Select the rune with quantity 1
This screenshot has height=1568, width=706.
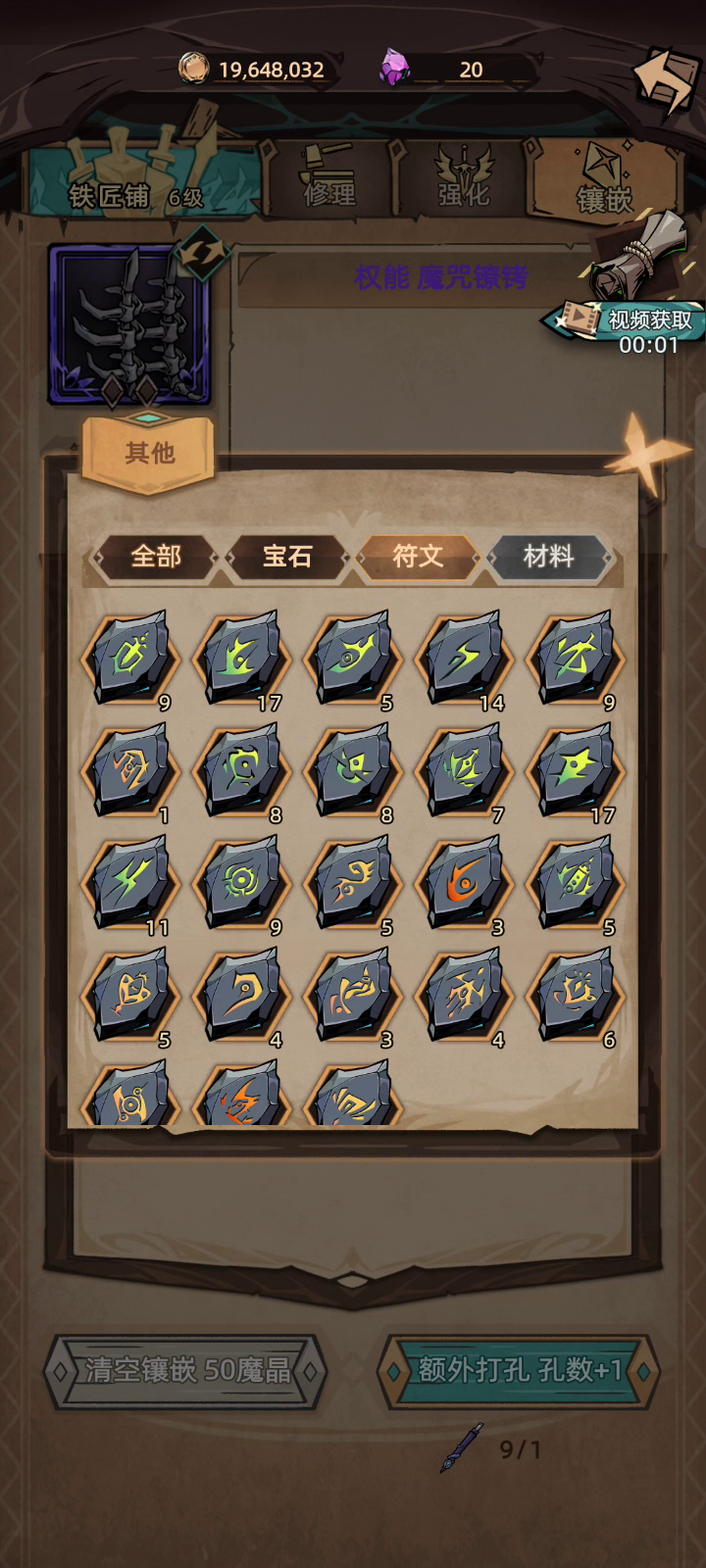(130, 770)
